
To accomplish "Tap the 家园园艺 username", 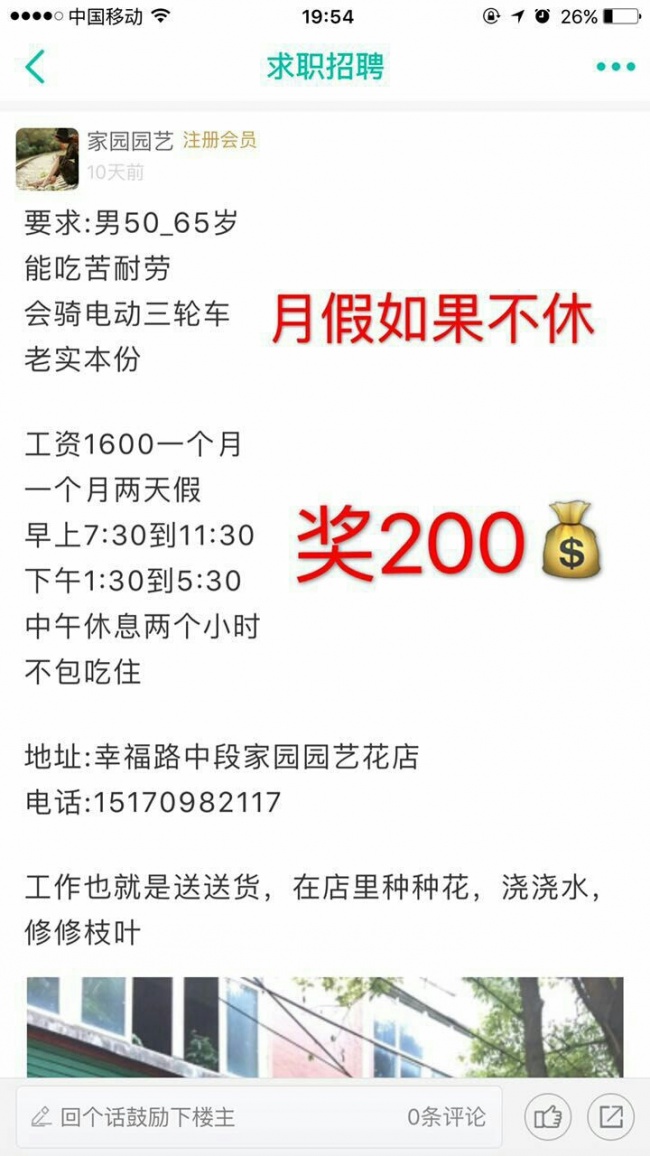I will click(x=130, y=142).
